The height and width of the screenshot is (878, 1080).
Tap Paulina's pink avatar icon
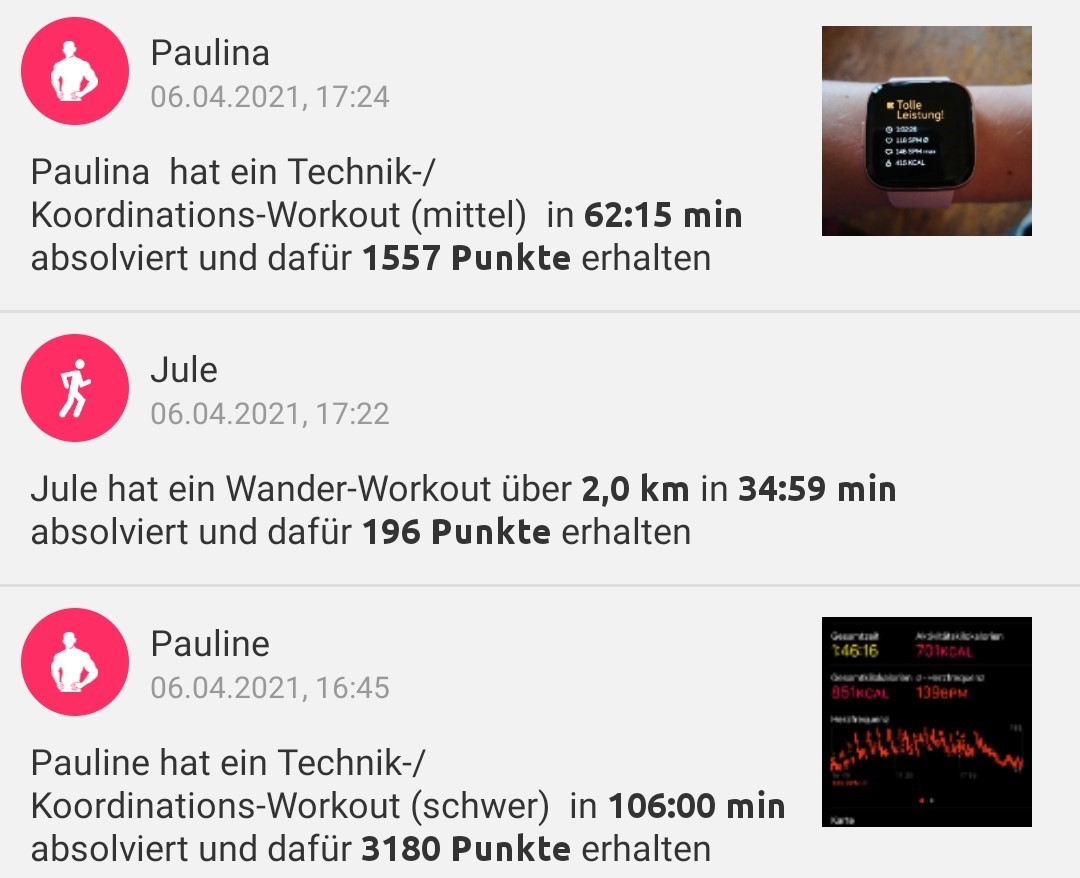(75, 71)
